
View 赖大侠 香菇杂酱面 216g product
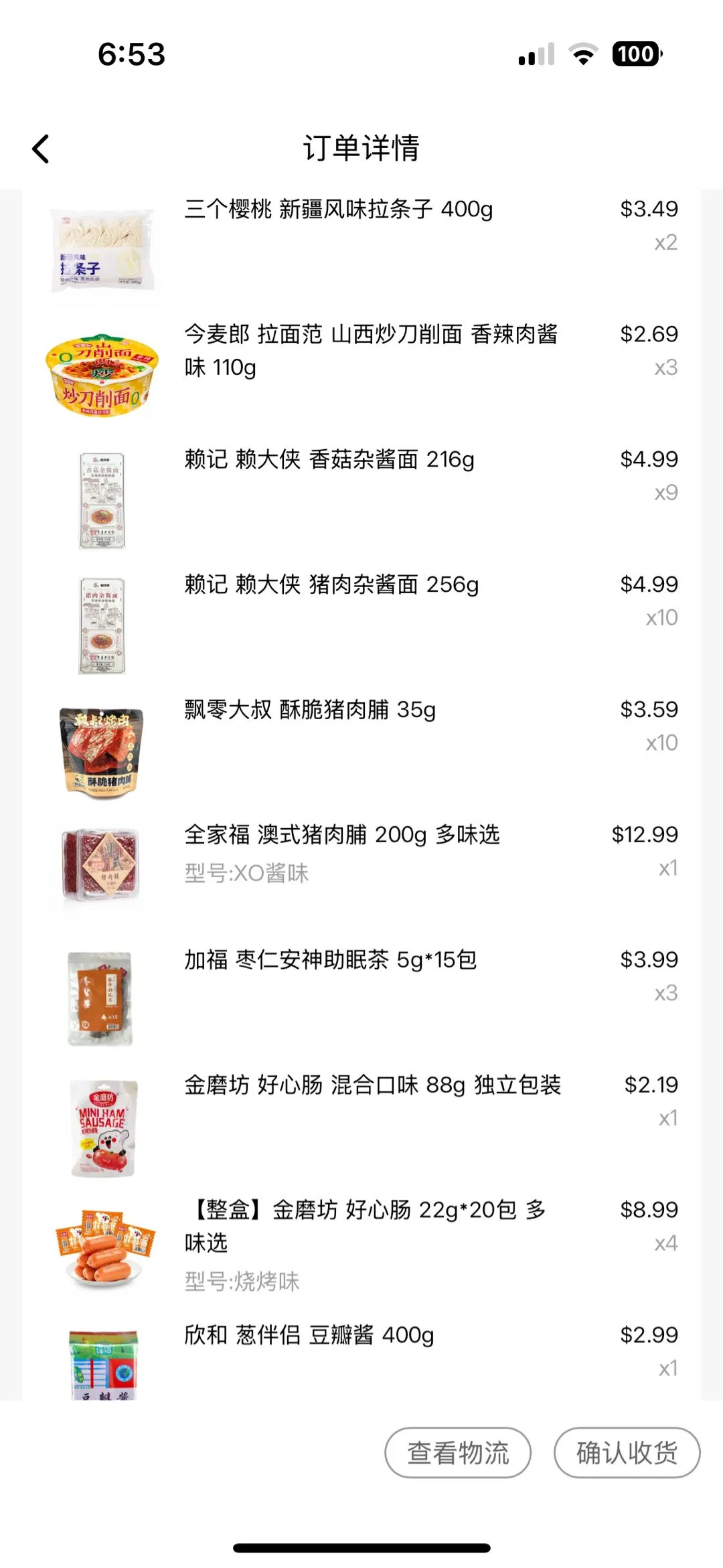pyautogui.click(x=329, y=460)
